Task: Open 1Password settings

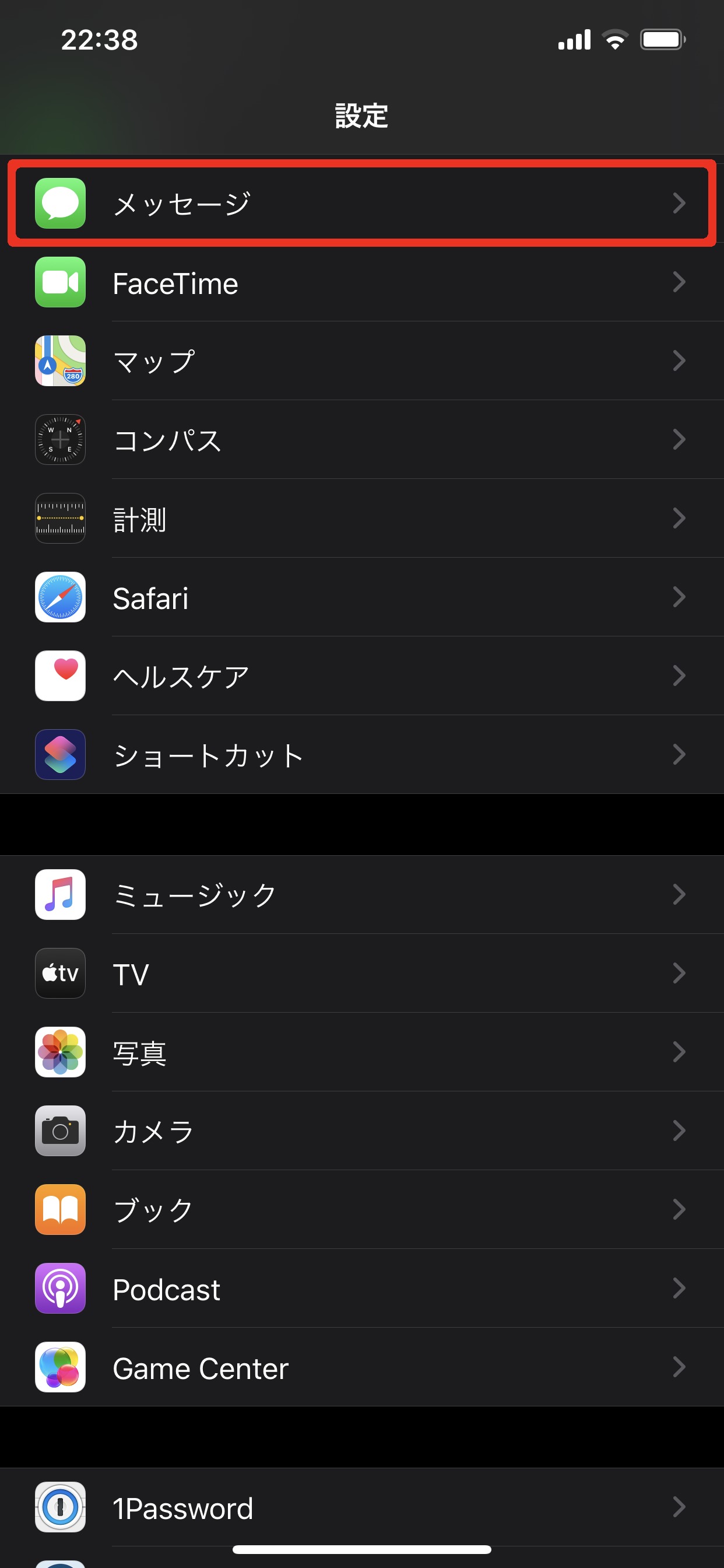Action: (361, 1507)
